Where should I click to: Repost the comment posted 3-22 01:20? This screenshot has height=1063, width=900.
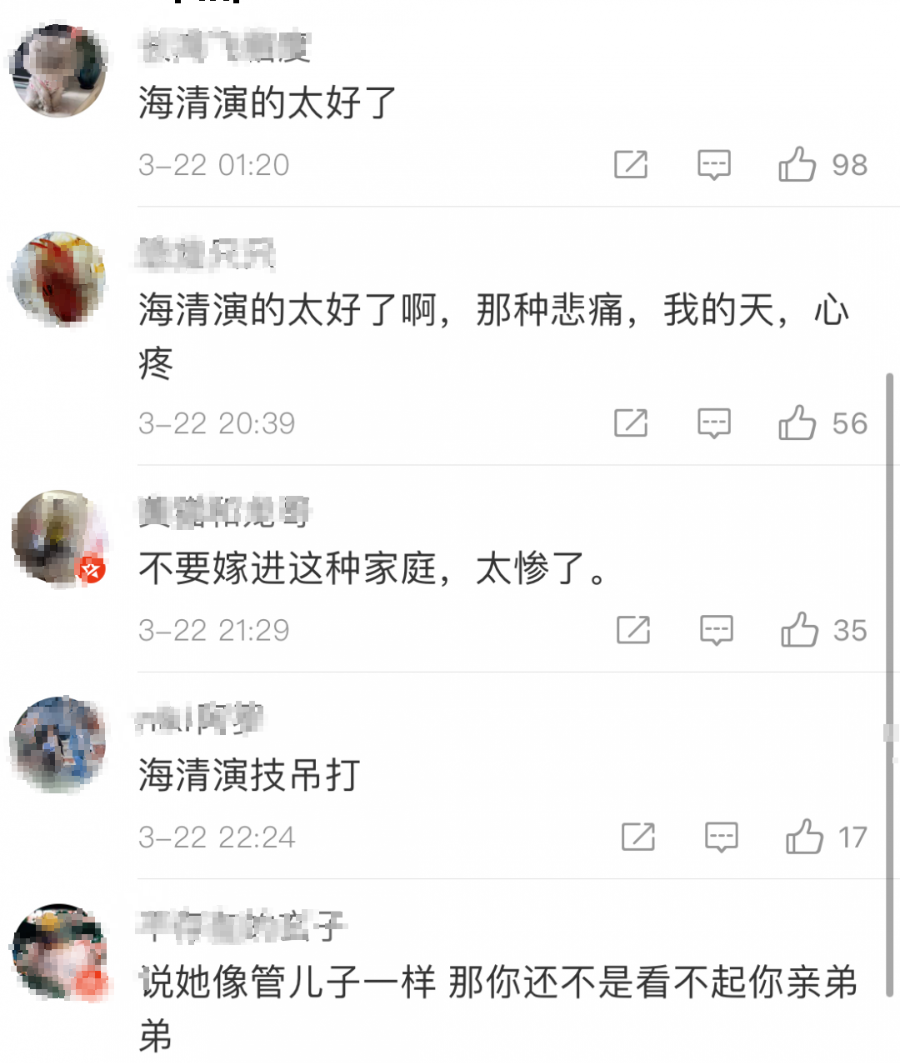[631, 164]
